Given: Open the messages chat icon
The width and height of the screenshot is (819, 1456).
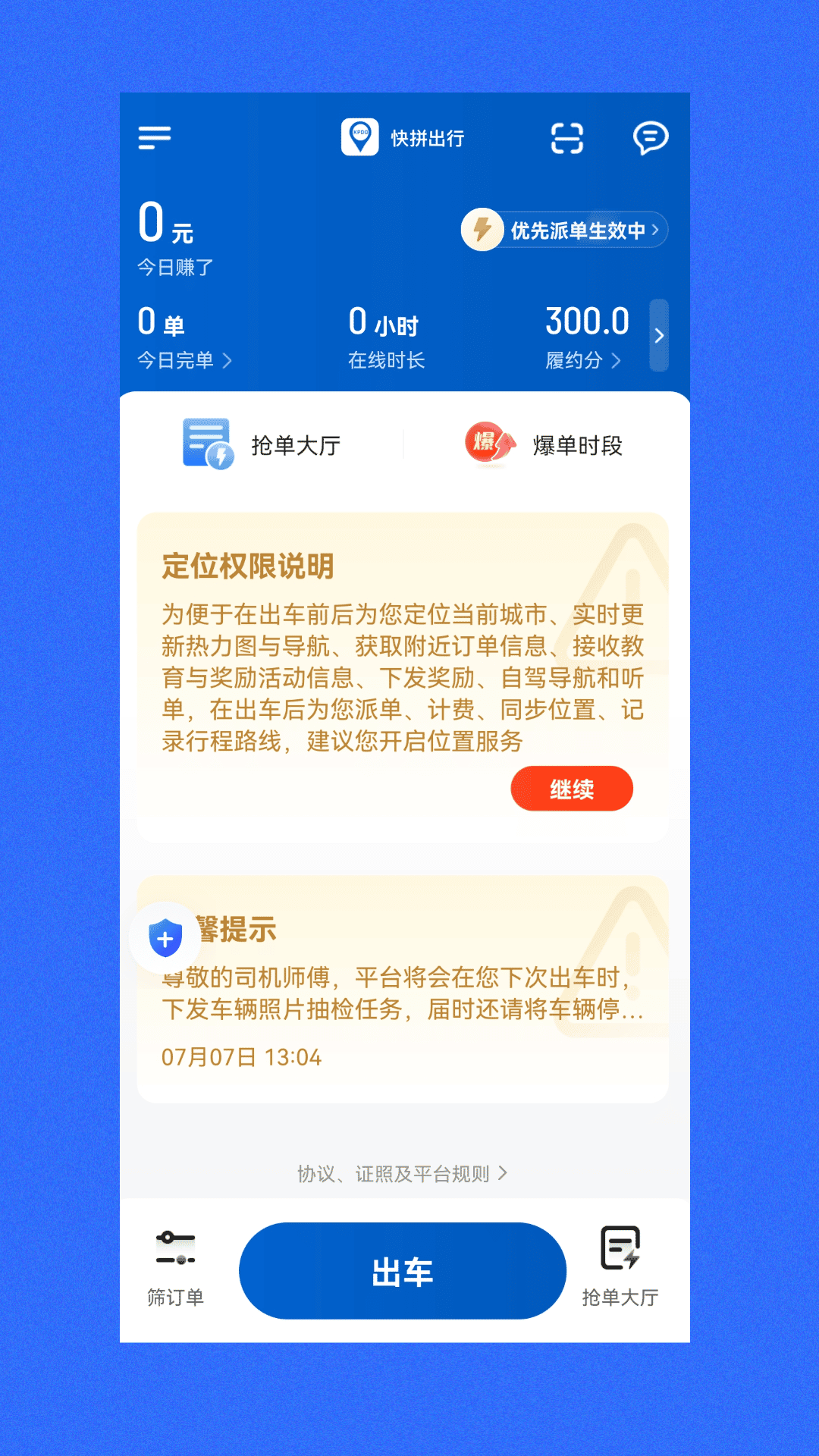Looking at the screenshot, I should (650, 138).
